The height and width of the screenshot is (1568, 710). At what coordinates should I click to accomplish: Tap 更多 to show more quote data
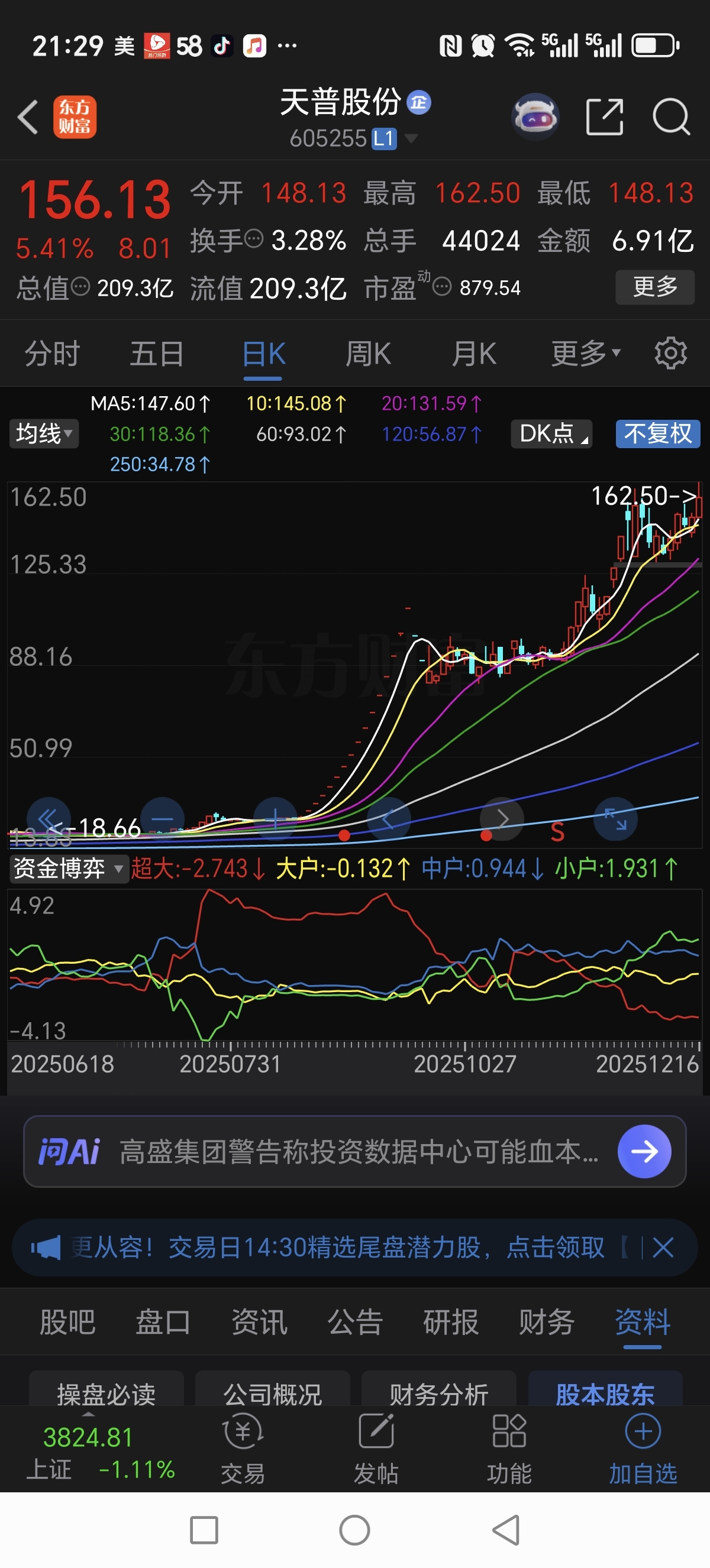pyautogui.click(x=654, y=287)
